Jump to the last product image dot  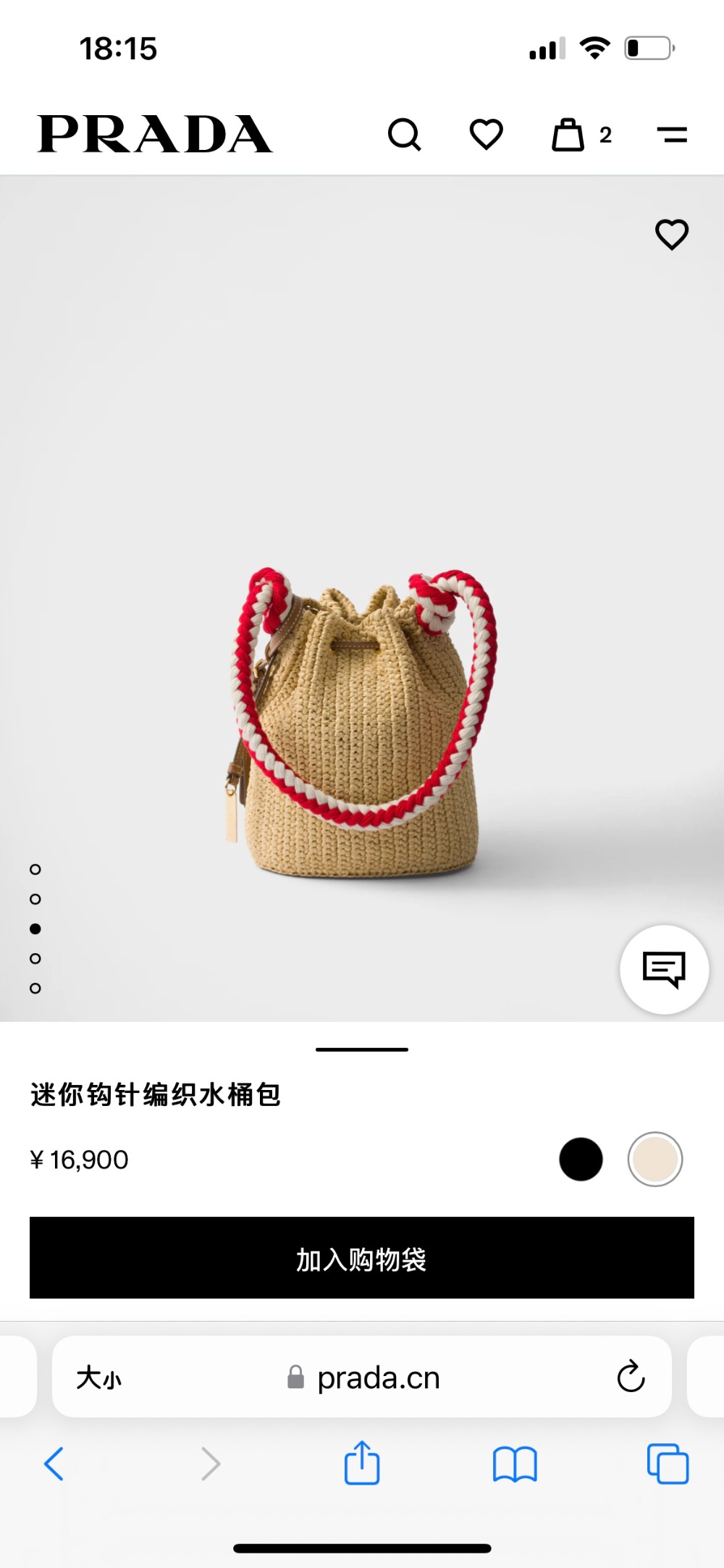point(35,988)
